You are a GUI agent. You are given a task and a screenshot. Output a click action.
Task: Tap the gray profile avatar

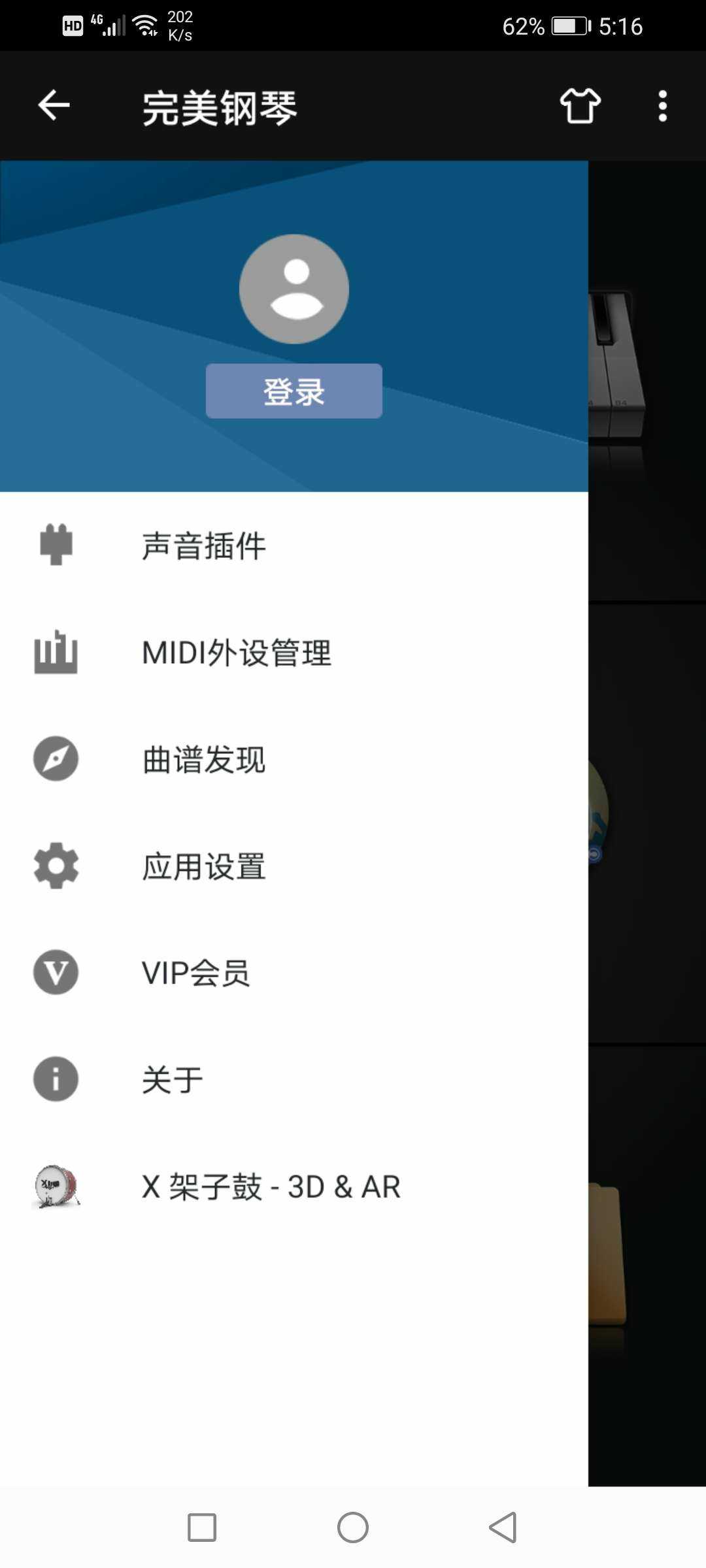[x=294, y=289]
